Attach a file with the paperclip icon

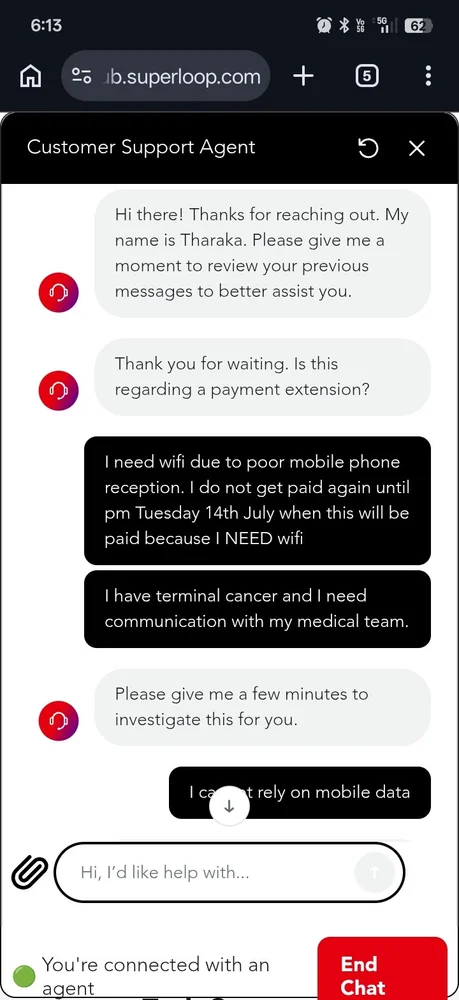click(30, 872)
